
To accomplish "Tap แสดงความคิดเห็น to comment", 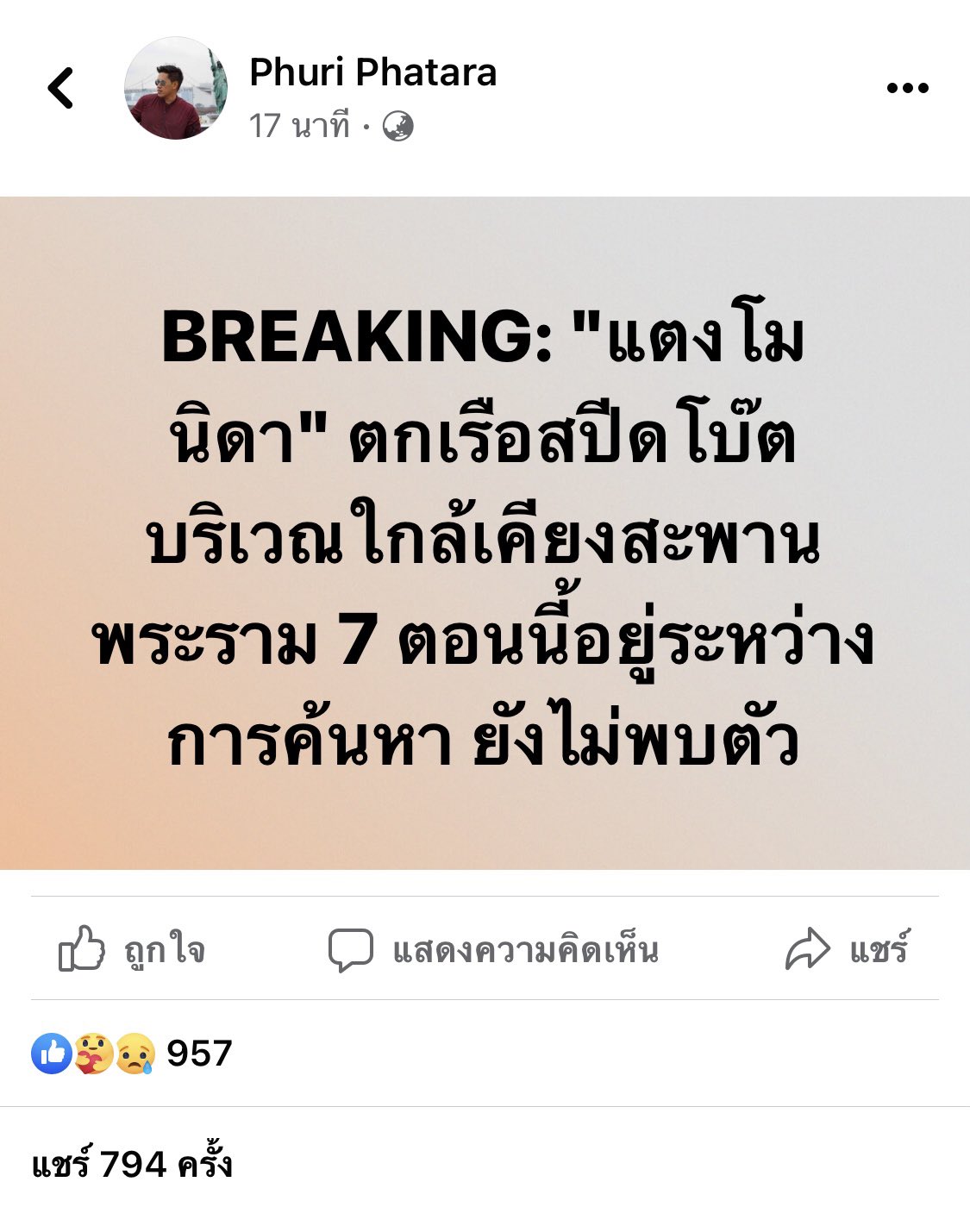I will tap(493, 949).
